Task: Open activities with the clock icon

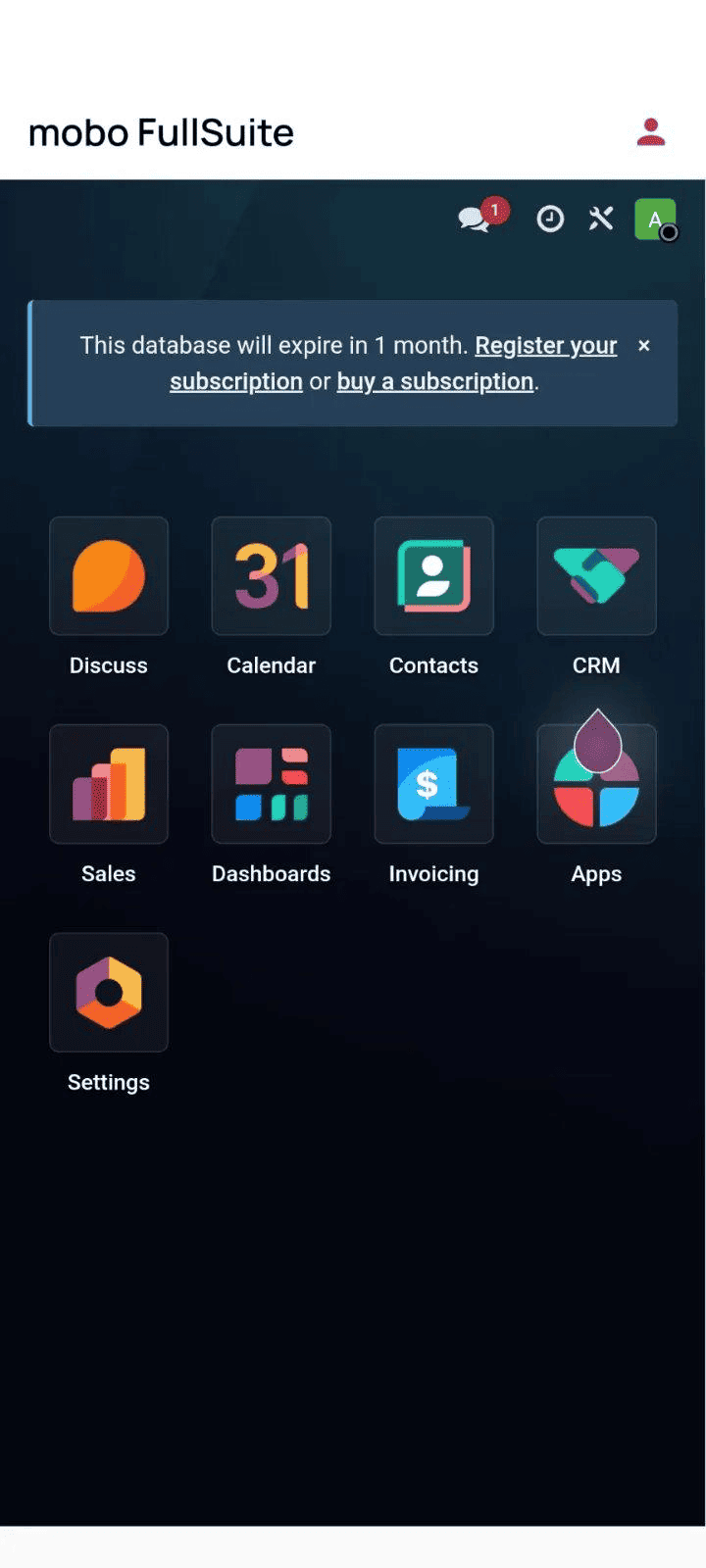Action: coord(550,220)
